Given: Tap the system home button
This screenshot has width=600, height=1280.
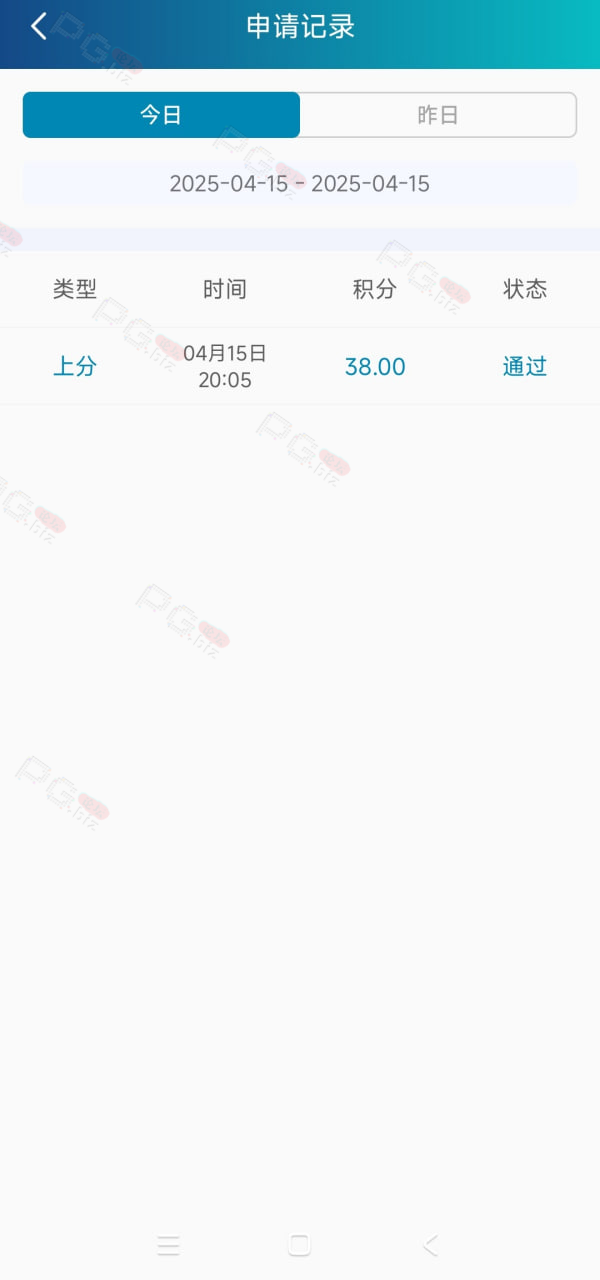Looking at the screenshot, I should 299,1245.
